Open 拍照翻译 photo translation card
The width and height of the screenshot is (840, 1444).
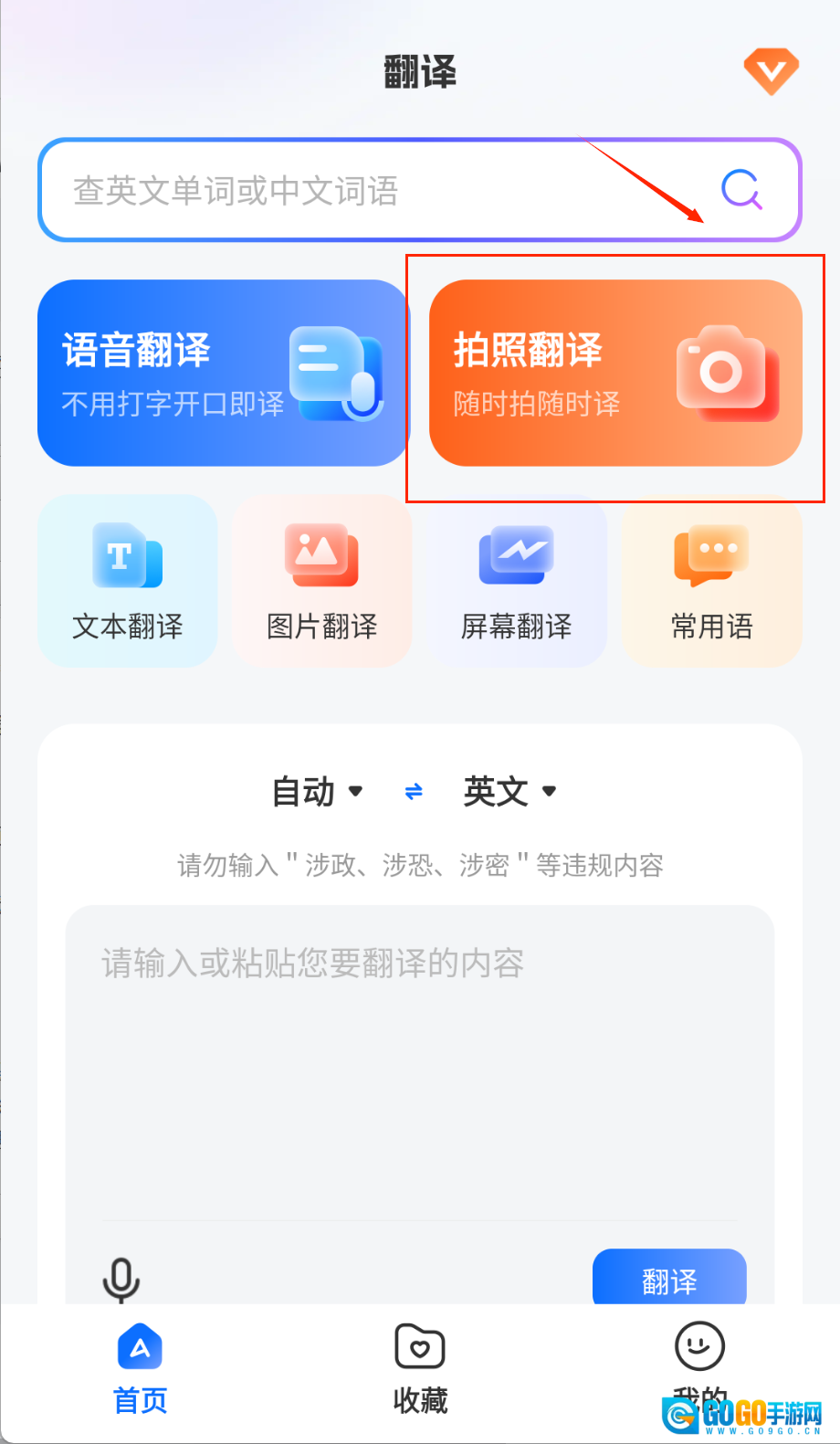615,374
